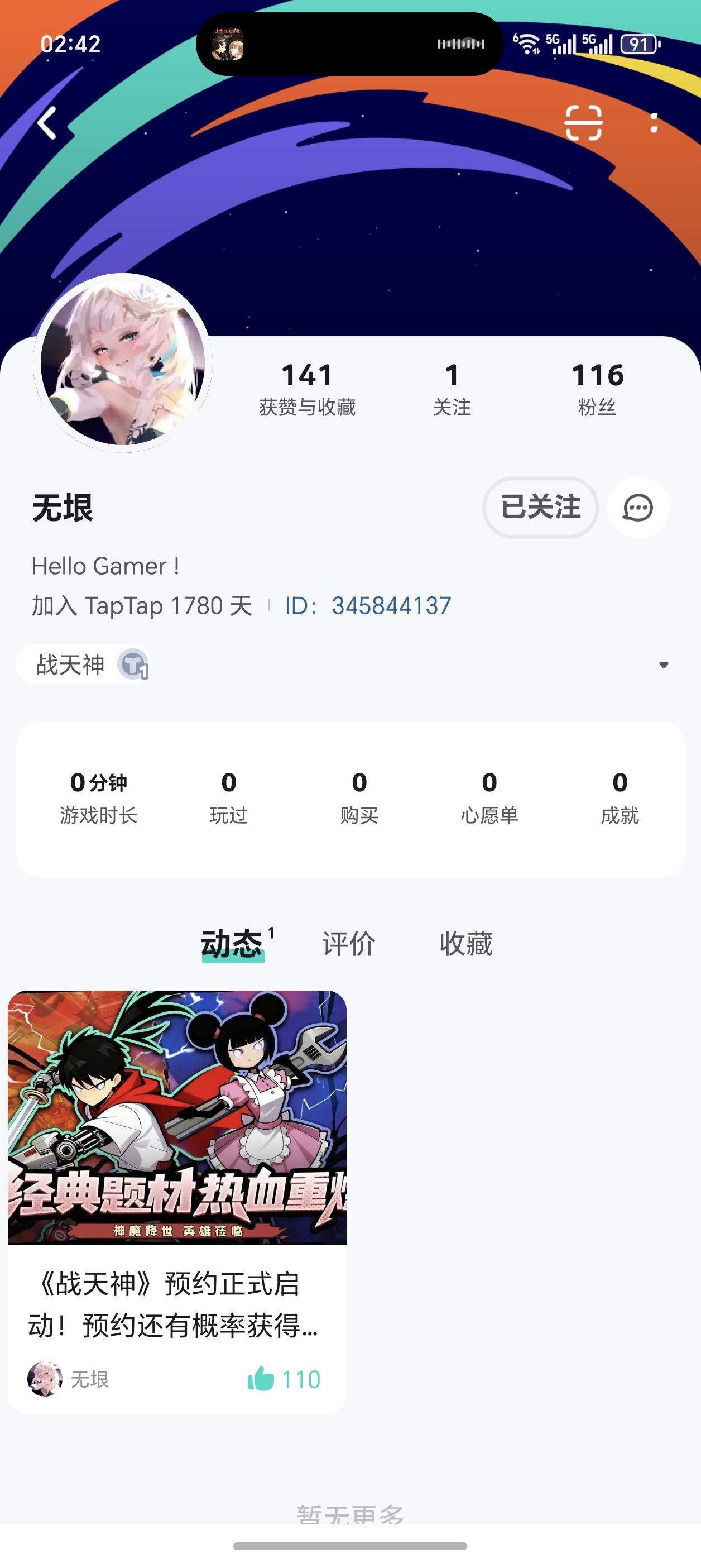Switch to the 收藏 tab
This screenshot has height=1568, width=701.
(x=466, y=944)
